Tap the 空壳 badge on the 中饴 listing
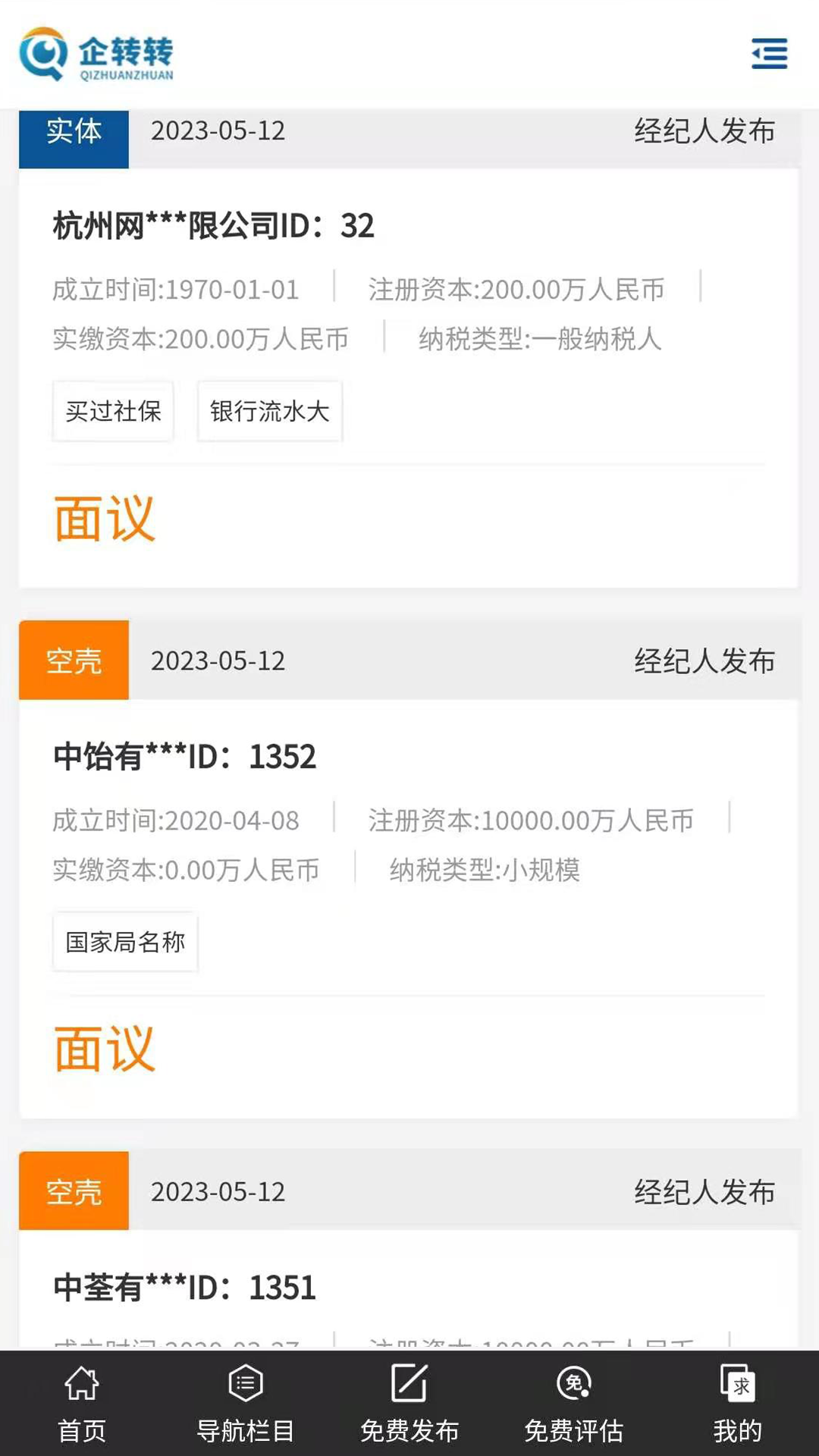819x1456 pixels. [x=74, y=661]
